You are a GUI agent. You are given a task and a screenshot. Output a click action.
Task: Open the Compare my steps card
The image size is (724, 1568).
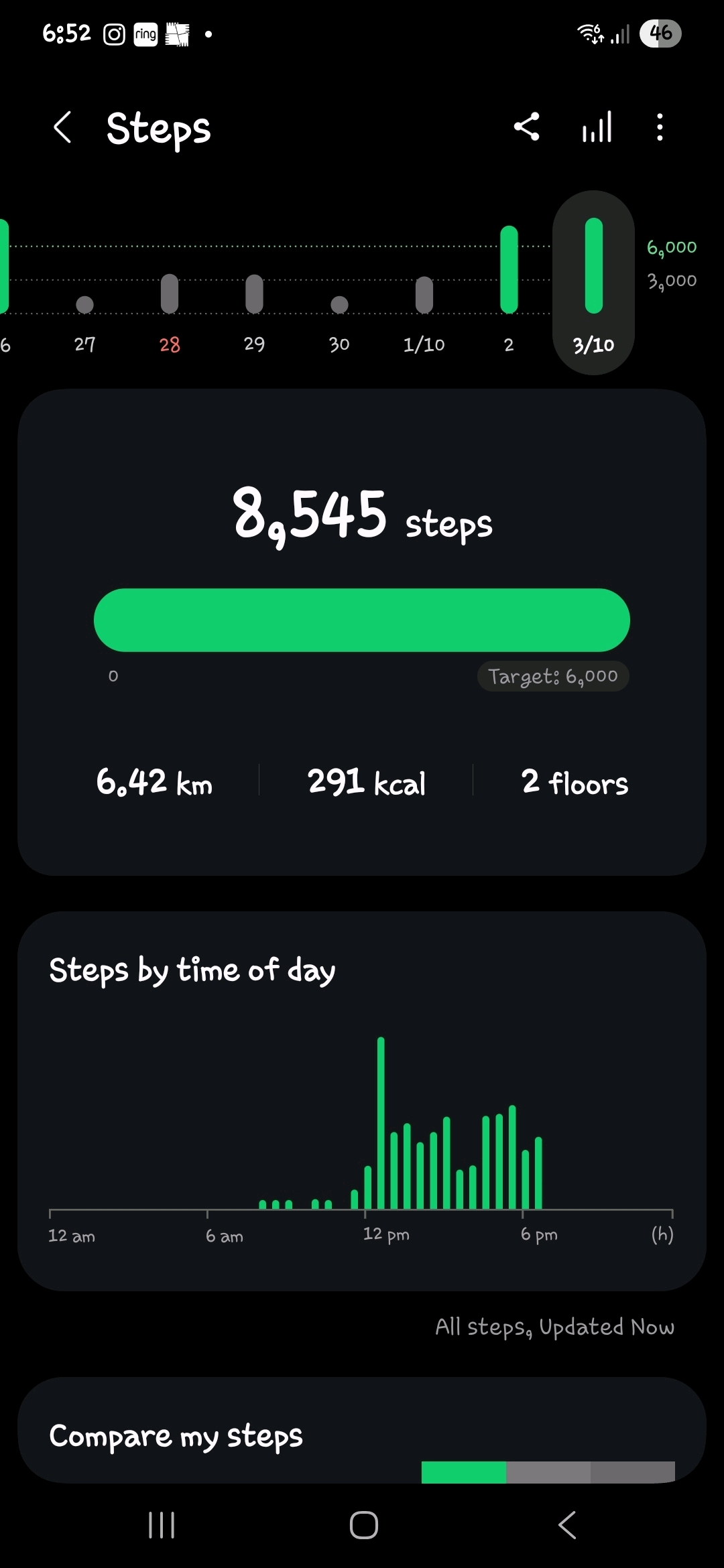click(362, 1434)
